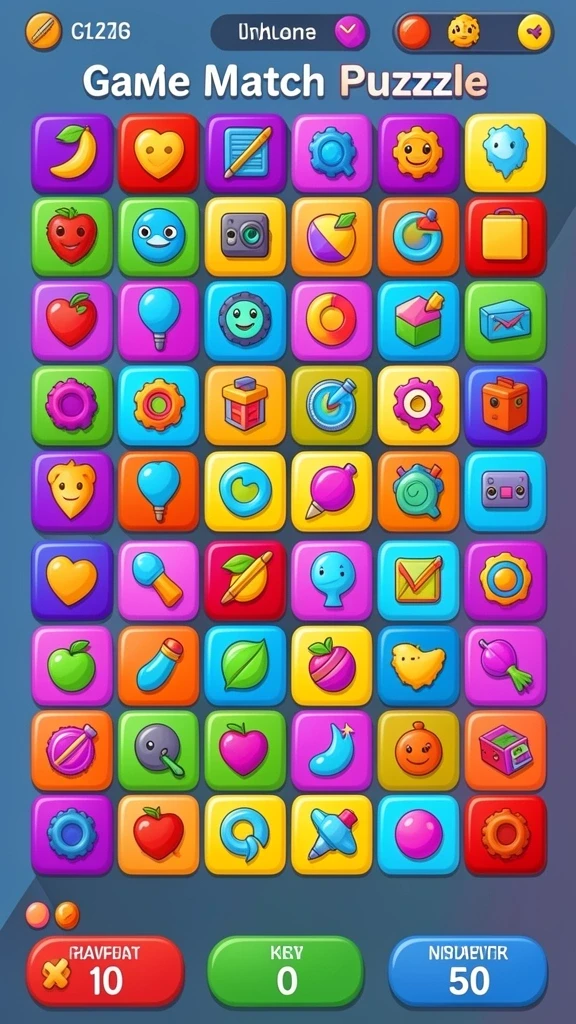The image size is (576, 1024).
Task: Select the pink heart tile on green
Action: click(246, 750)
